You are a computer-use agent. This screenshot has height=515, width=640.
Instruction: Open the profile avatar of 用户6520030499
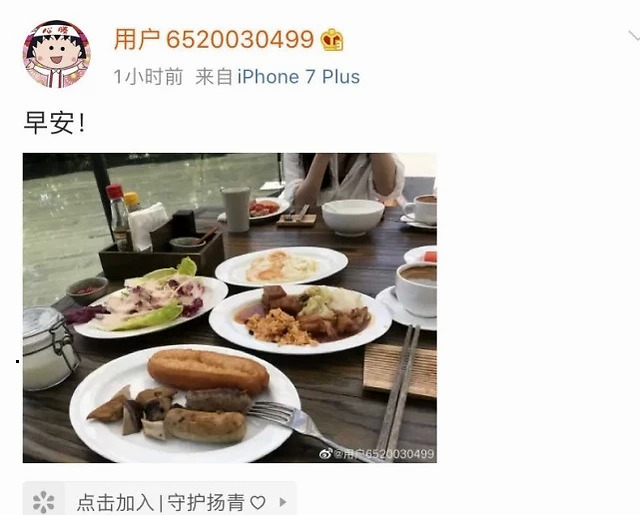pos(56,54)
